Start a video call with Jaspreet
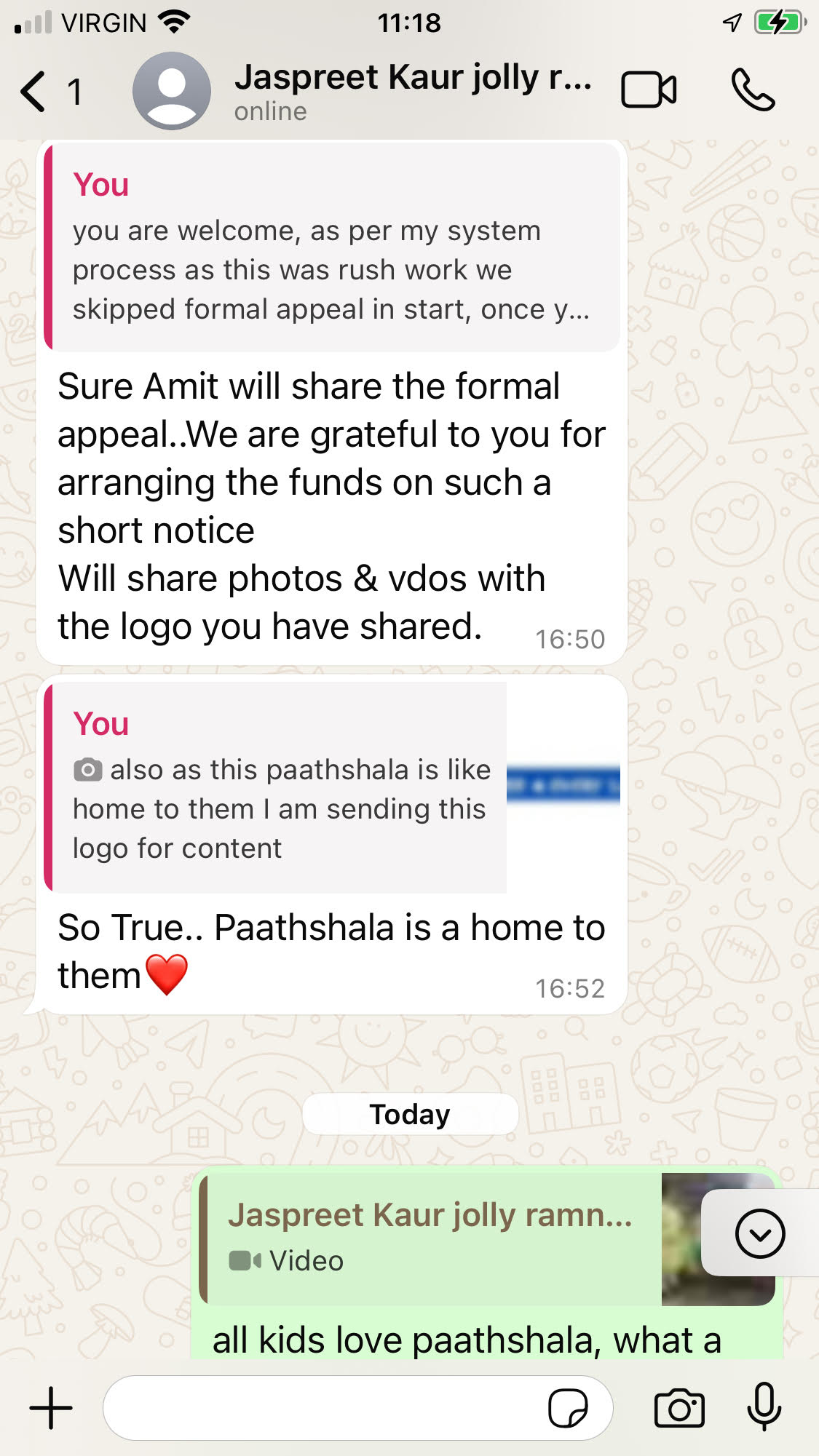The image size is (819, 1456). (x=649, y=90)
